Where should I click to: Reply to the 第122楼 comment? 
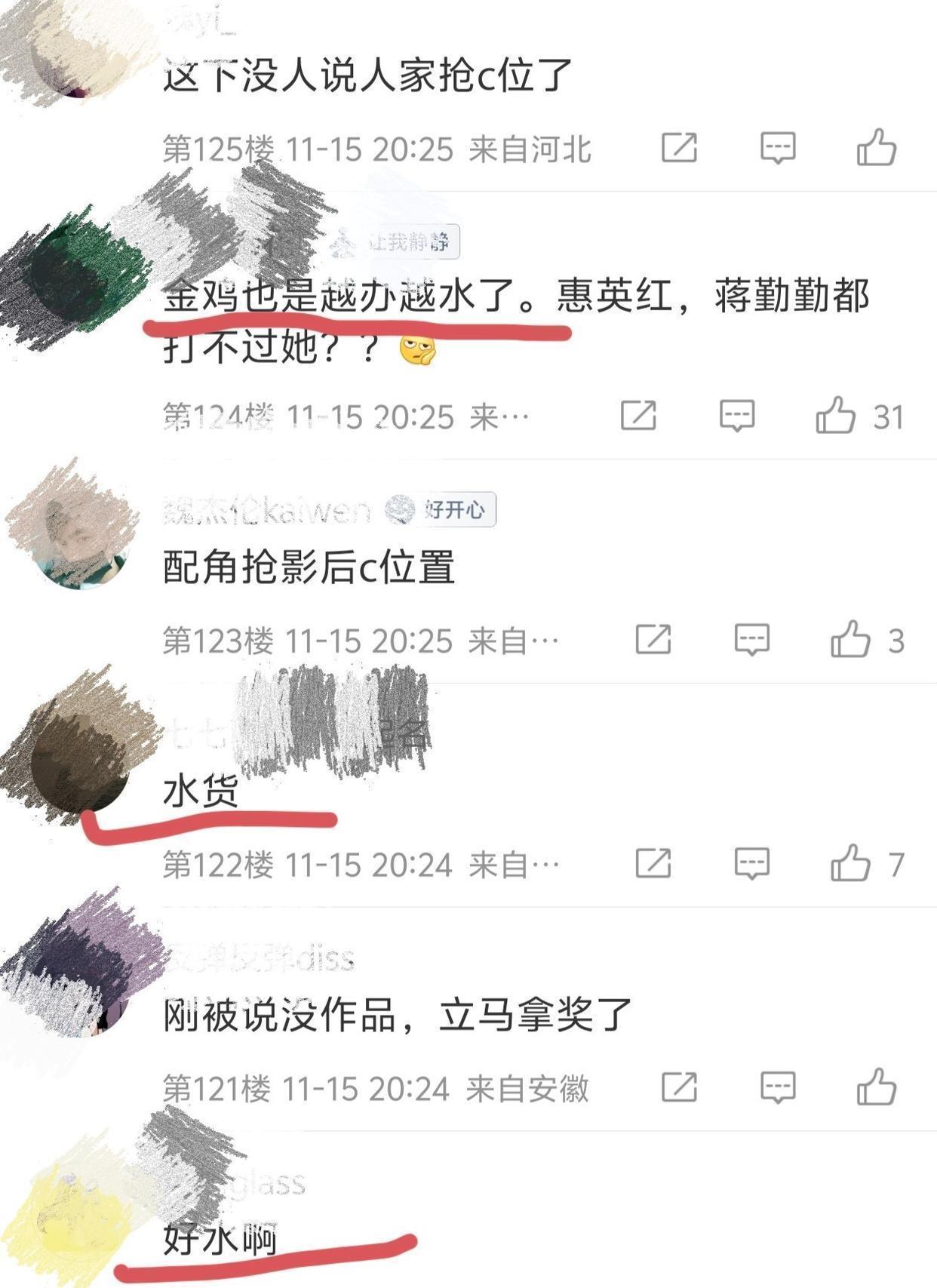752,864
